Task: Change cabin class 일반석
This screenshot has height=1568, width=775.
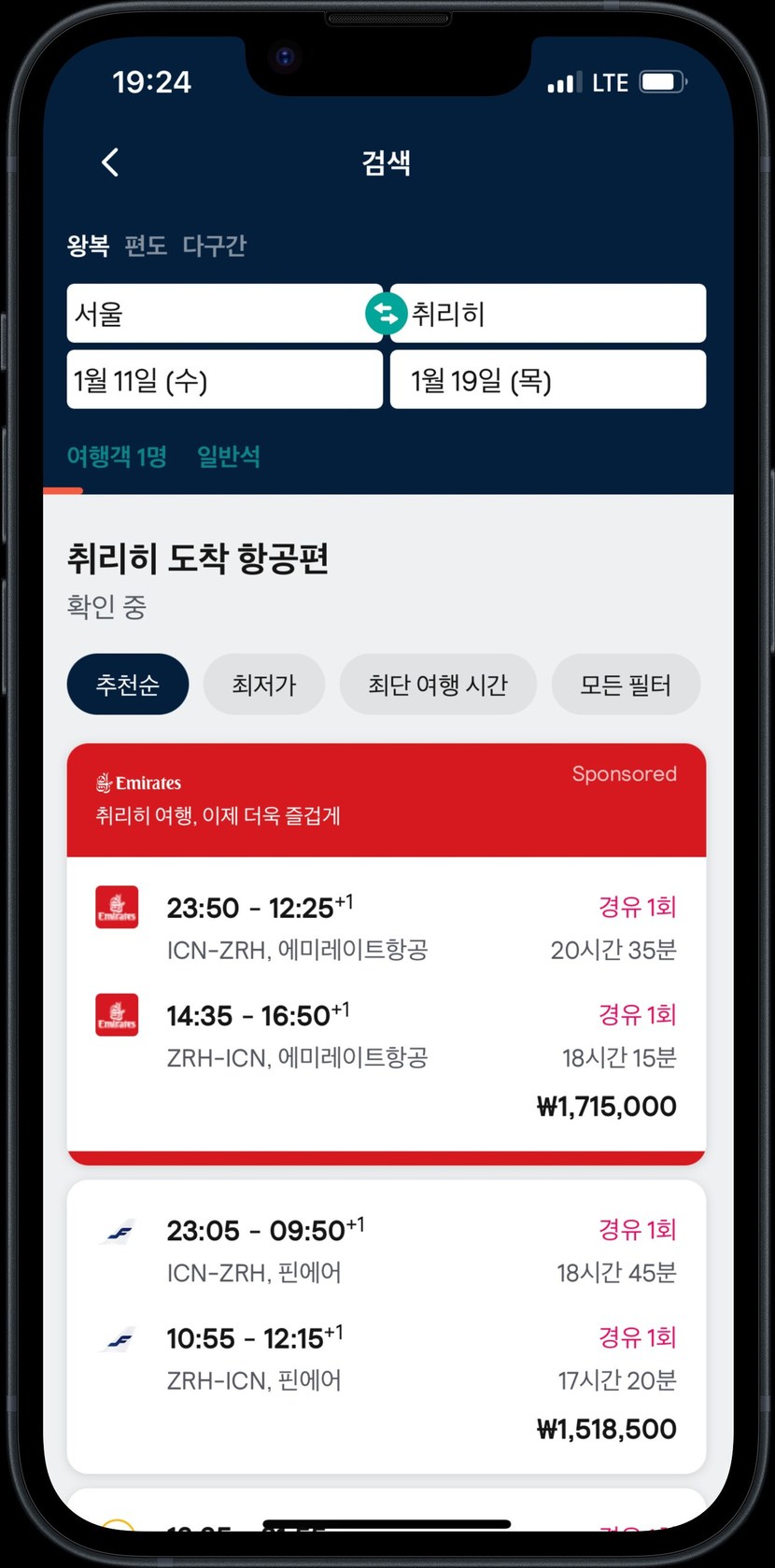Action: 229,457
